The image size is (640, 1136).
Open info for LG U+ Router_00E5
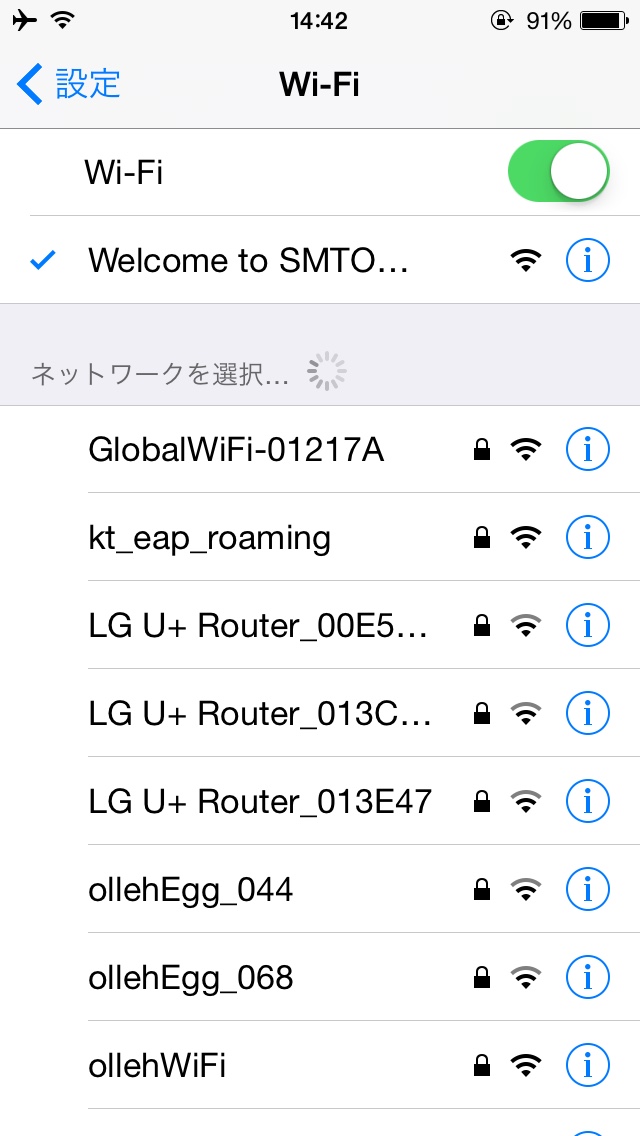tap(587, 627)
